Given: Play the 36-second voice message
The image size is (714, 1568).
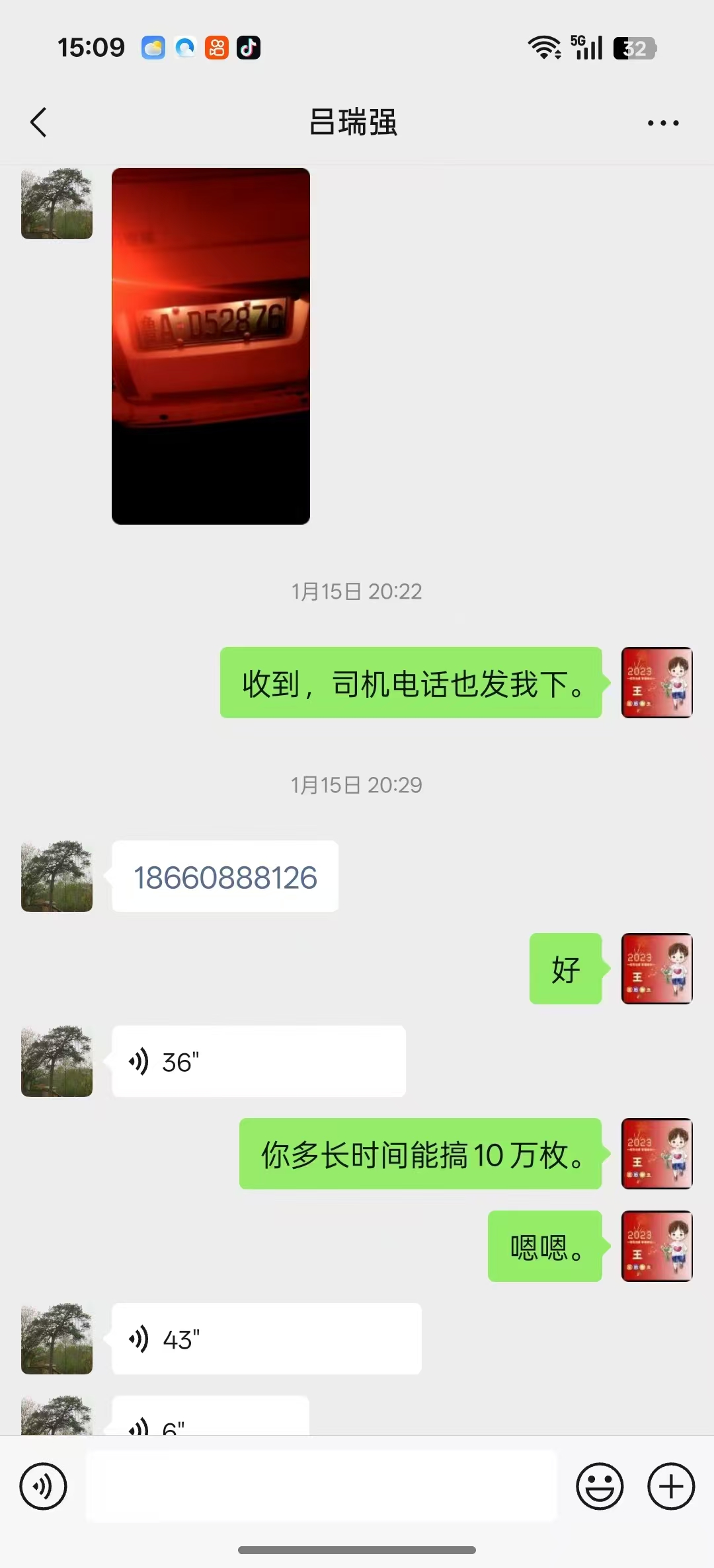Looking at the screenshot, I should 258,1062.
